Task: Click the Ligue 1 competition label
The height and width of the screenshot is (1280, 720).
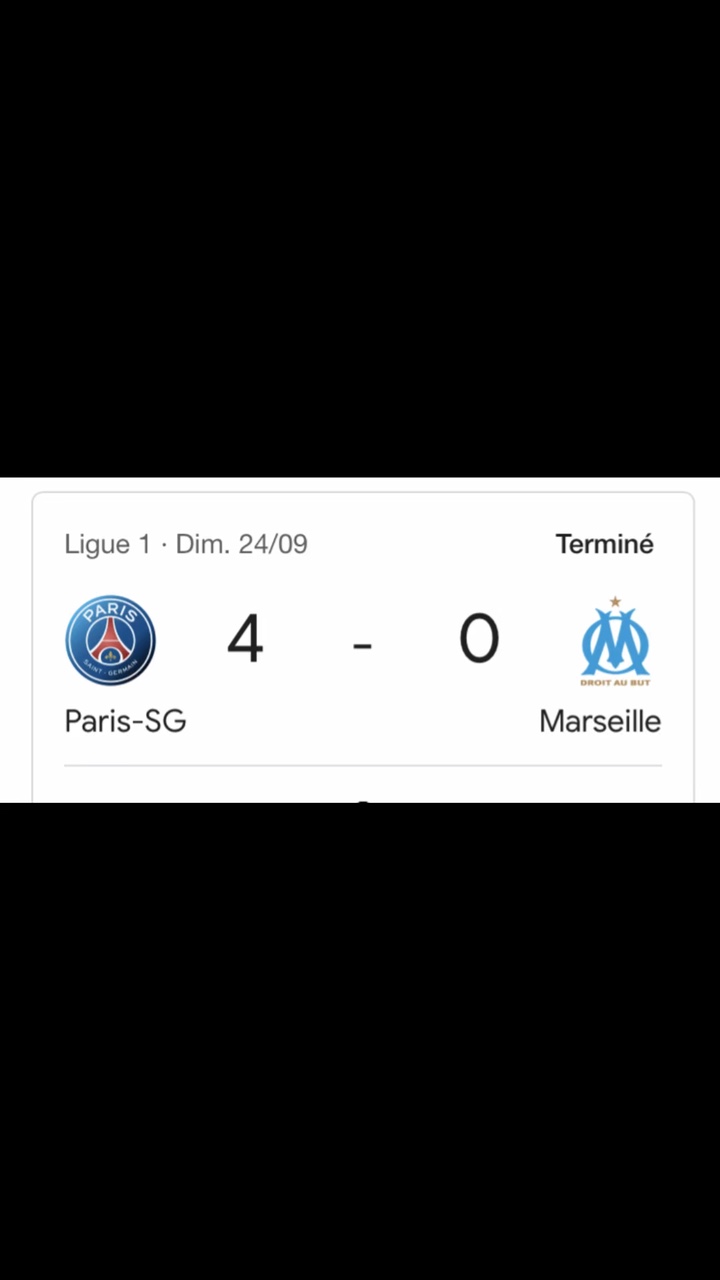Action: point(107,544)
